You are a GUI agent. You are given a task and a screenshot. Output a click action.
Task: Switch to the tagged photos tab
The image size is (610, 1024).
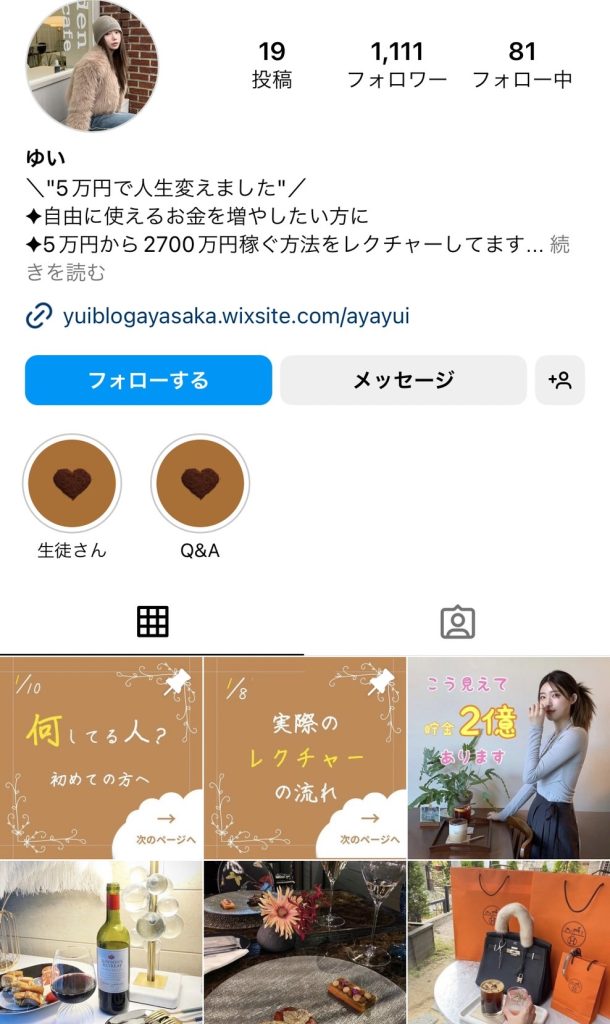[457, 622]
